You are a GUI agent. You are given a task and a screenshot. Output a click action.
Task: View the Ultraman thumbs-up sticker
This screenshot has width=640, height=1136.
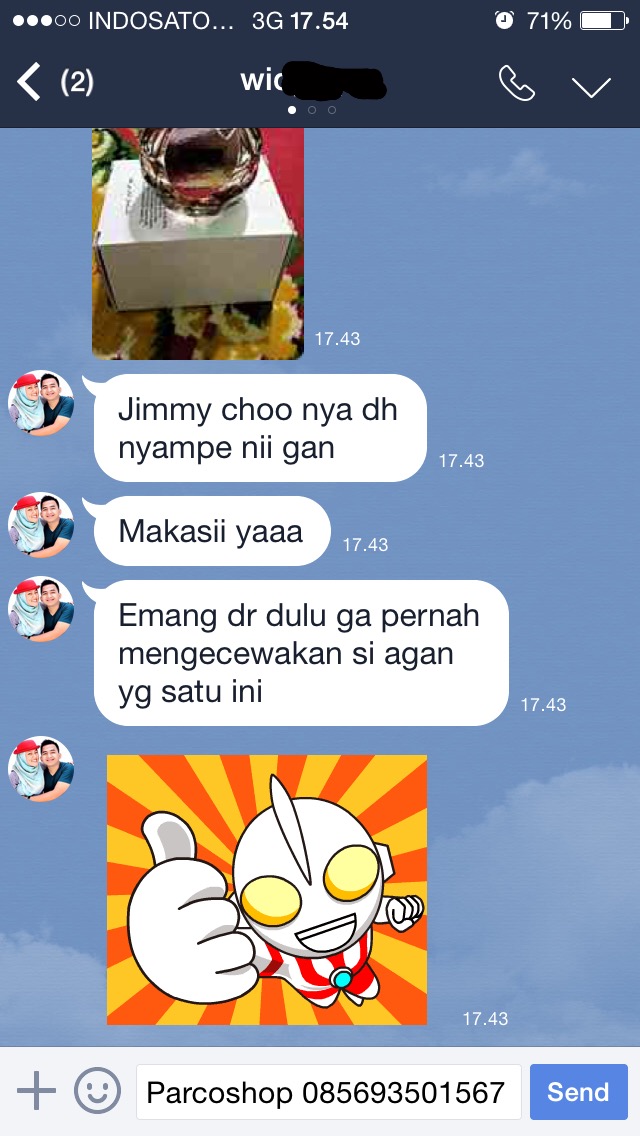[267, 890]
